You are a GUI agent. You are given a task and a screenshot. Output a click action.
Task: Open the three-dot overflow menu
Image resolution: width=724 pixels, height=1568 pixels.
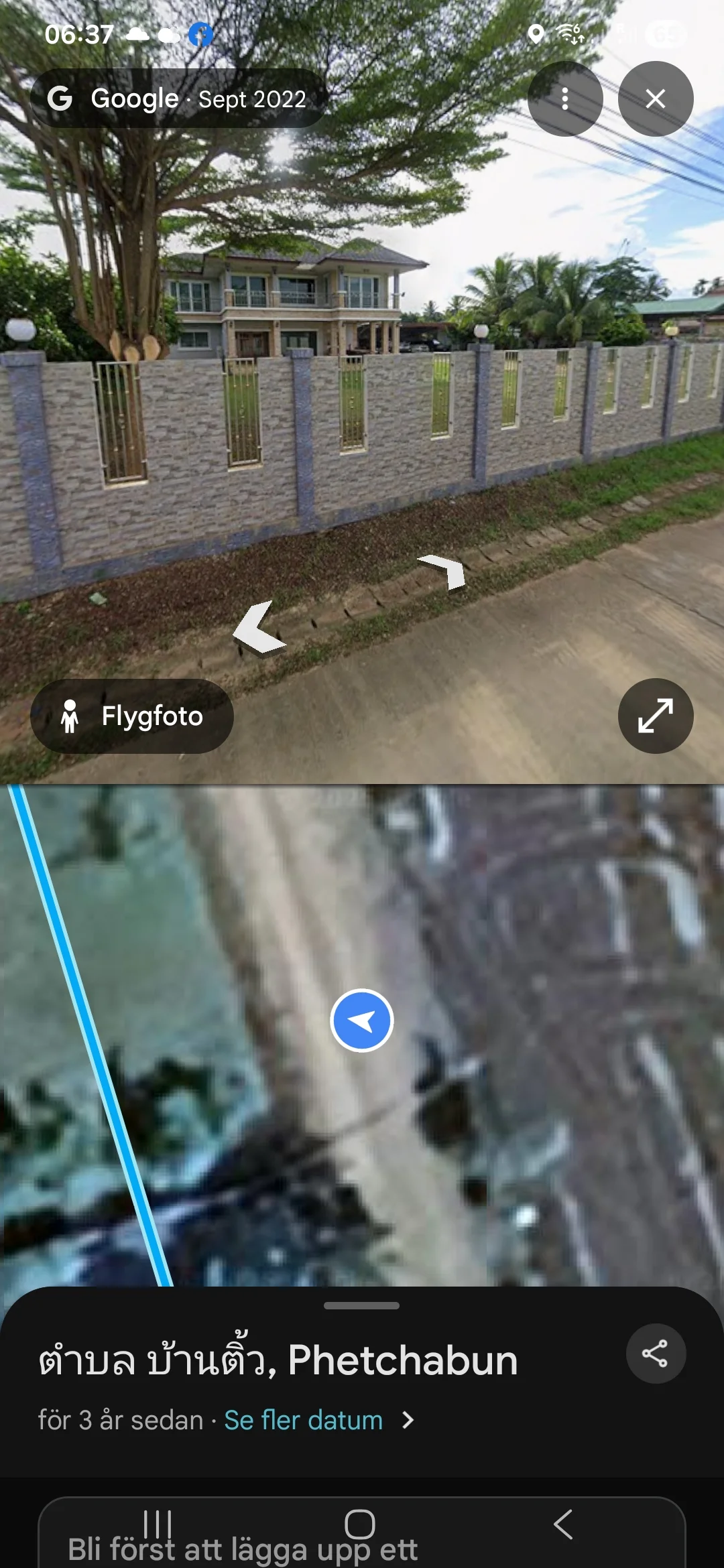coord(565,99)
